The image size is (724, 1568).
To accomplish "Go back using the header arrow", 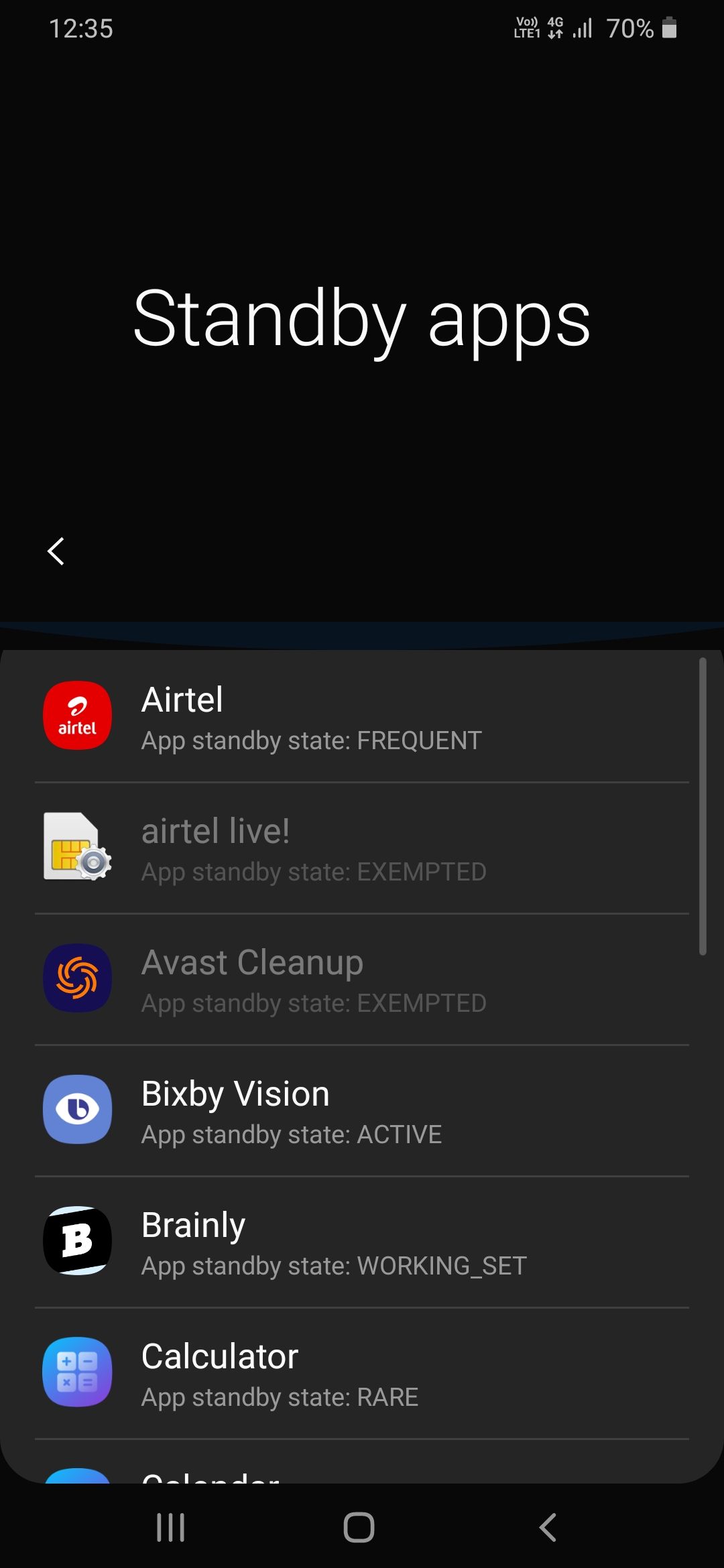I will [56, 551].
